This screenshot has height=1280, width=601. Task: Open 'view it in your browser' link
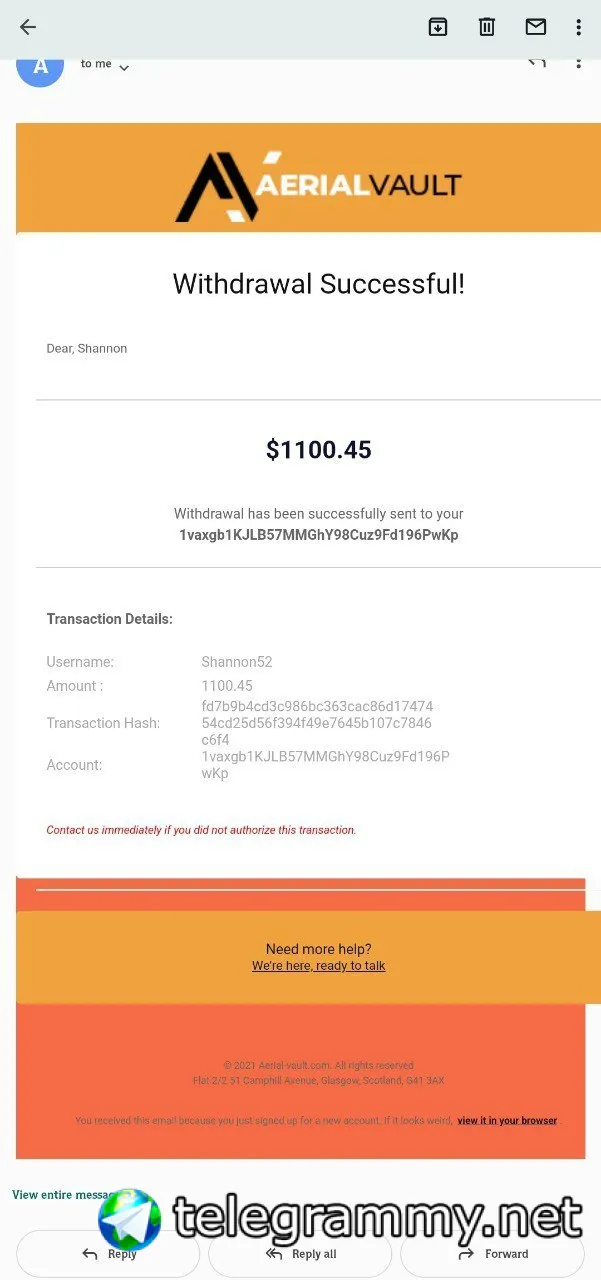[x=507, y=1120]
